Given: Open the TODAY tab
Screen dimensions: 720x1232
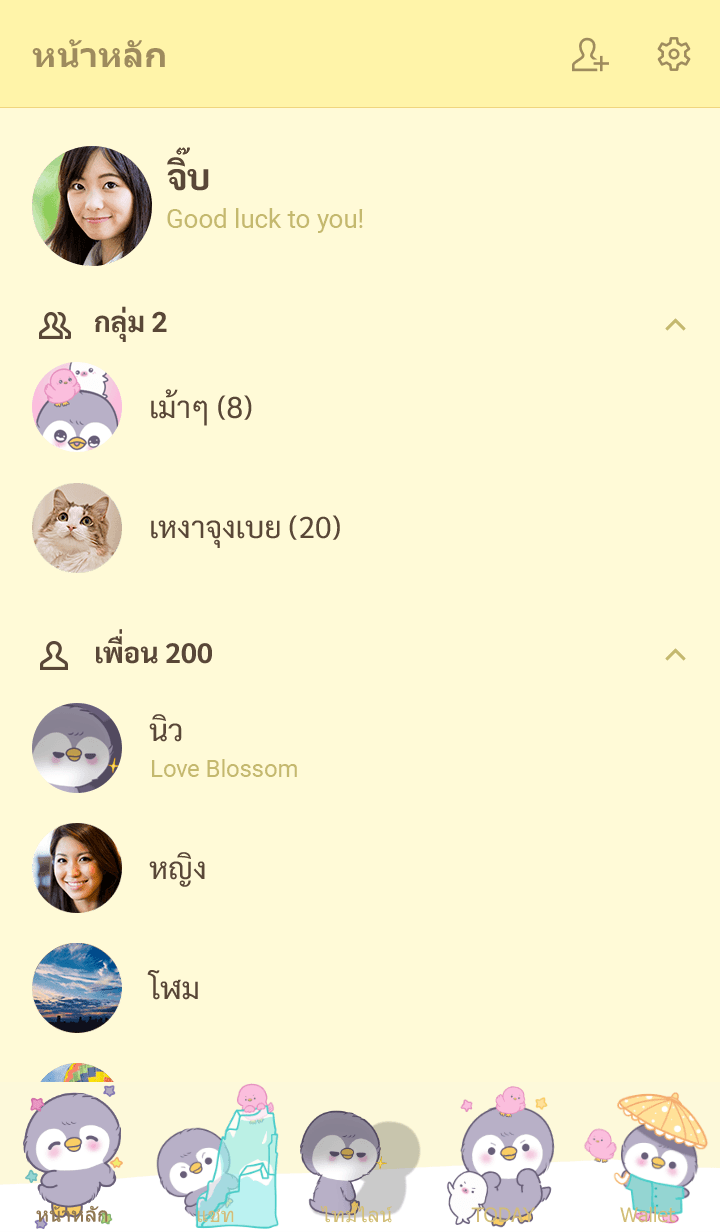Looking at the screenshot, I should 503,1170.
